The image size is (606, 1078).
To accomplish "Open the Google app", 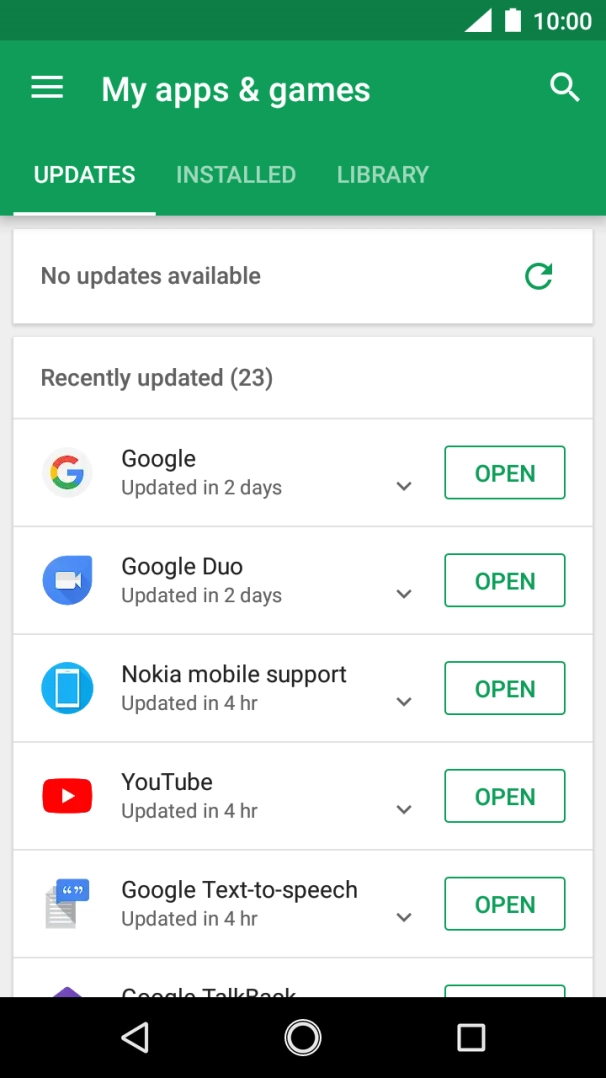I will 504,473.
